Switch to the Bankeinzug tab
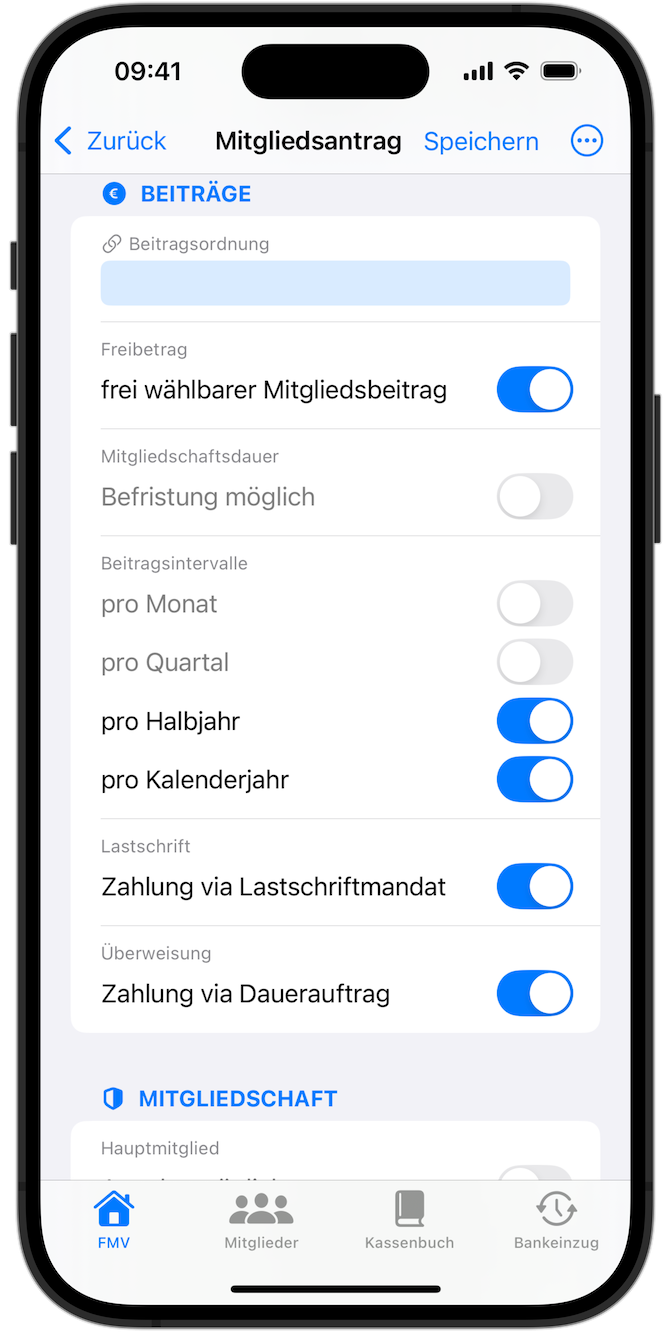Viewport: 671px width, 1332px height. pos(556,1220)
